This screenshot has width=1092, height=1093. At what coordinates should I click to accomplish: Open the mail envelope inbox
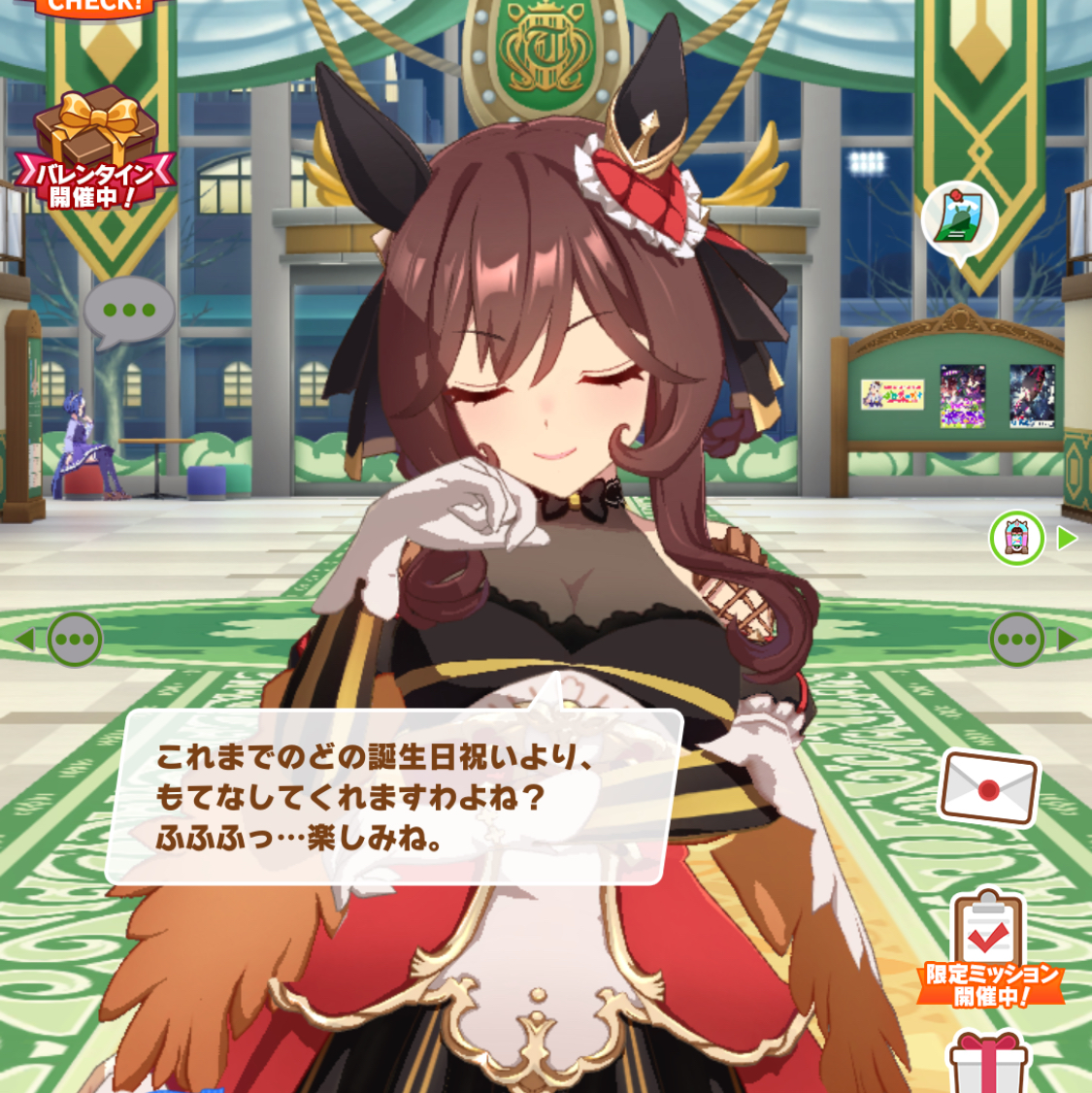click(x=988, y=788)
